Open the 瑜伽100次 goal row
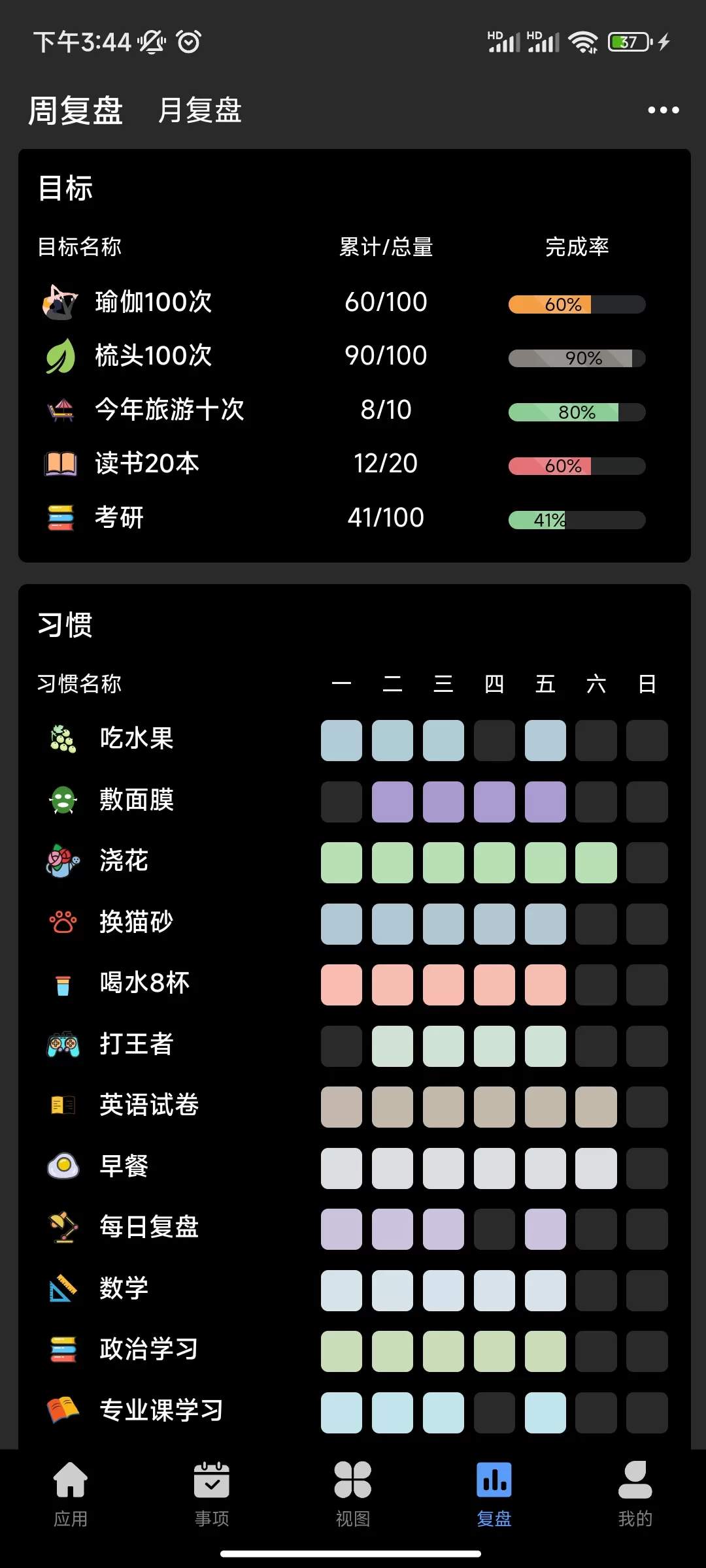Viewport: 706px width, 1568px height. 154,302
